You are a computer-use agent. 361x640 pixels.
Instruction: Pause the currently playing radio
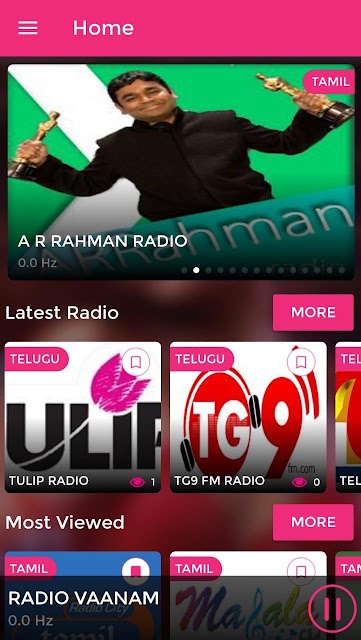click(x=332, y=609)
